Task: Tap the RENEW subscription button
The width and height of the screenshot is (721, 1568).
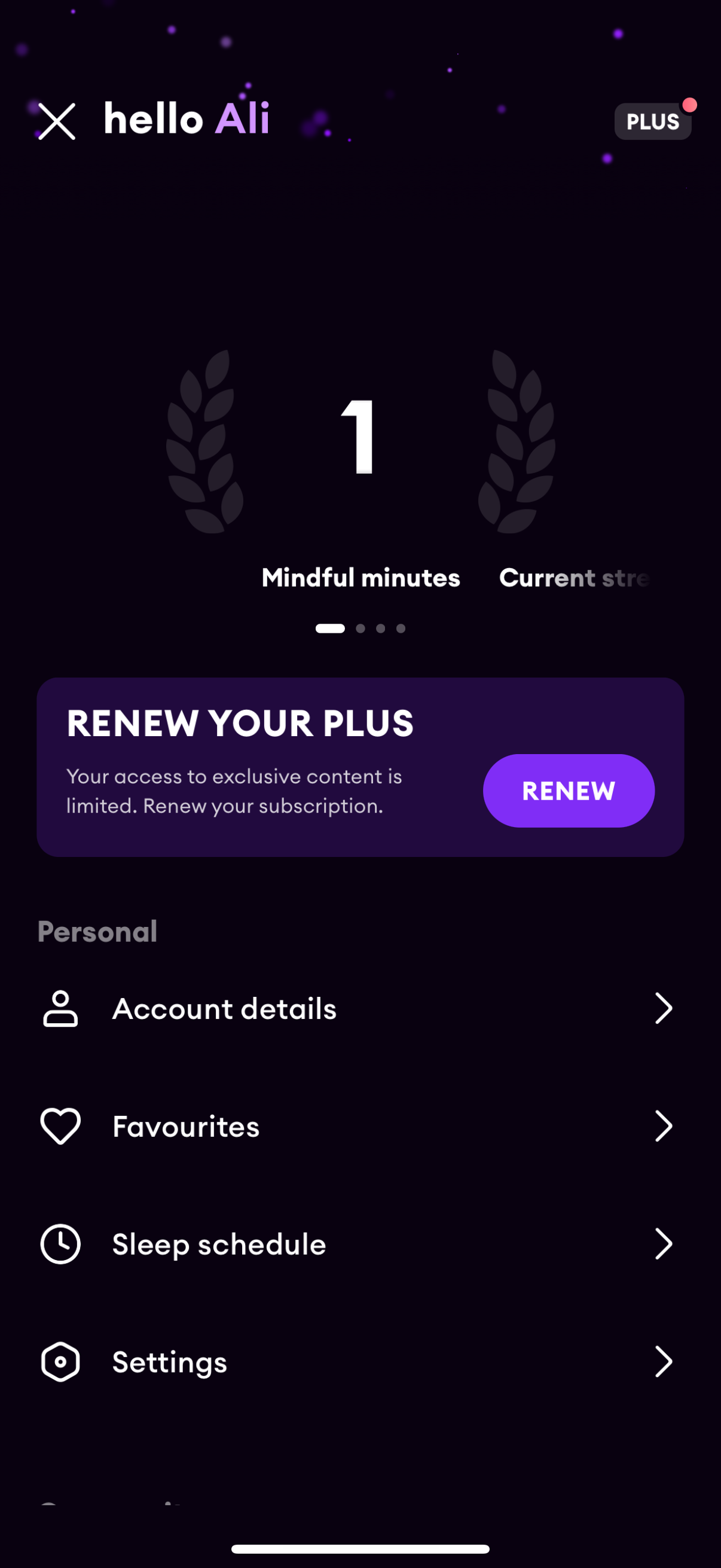Action: pyautogui.click(x=569, y=790)
